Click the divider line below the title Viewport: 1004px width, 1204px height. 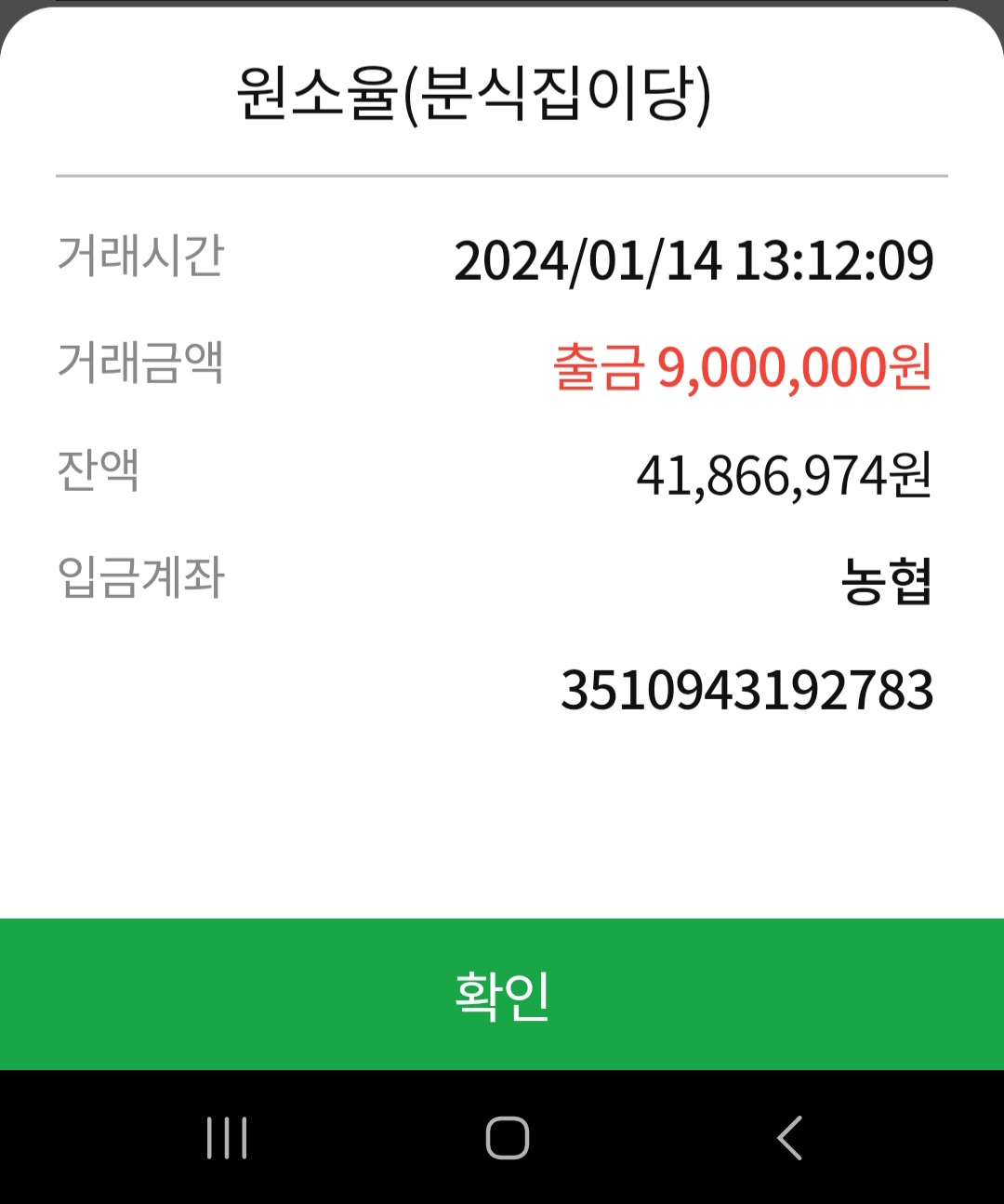[502, 173]
